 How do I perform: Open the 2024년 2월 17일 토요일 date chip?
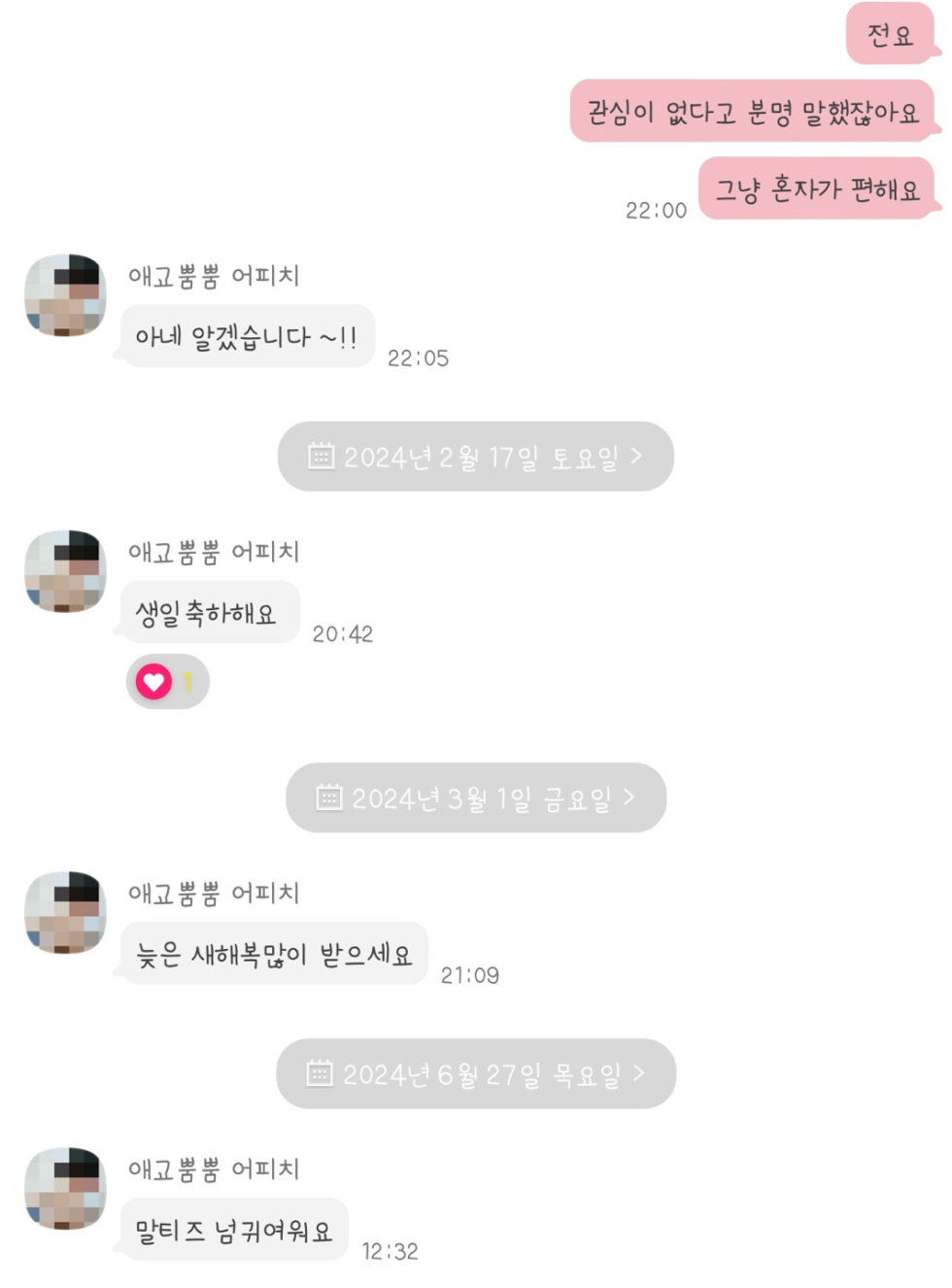click(x=475, y=457)
